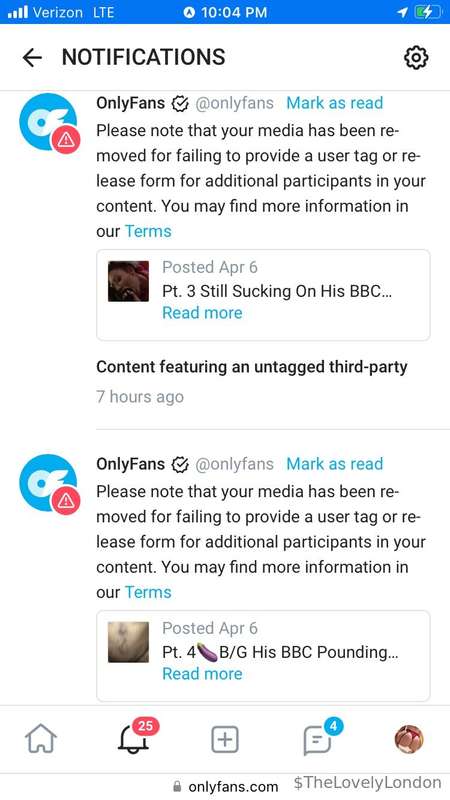Screen dimensions: 450x800
Task: Tap Read more on the Pt. 3 post
Action: [x=202, y=312]
